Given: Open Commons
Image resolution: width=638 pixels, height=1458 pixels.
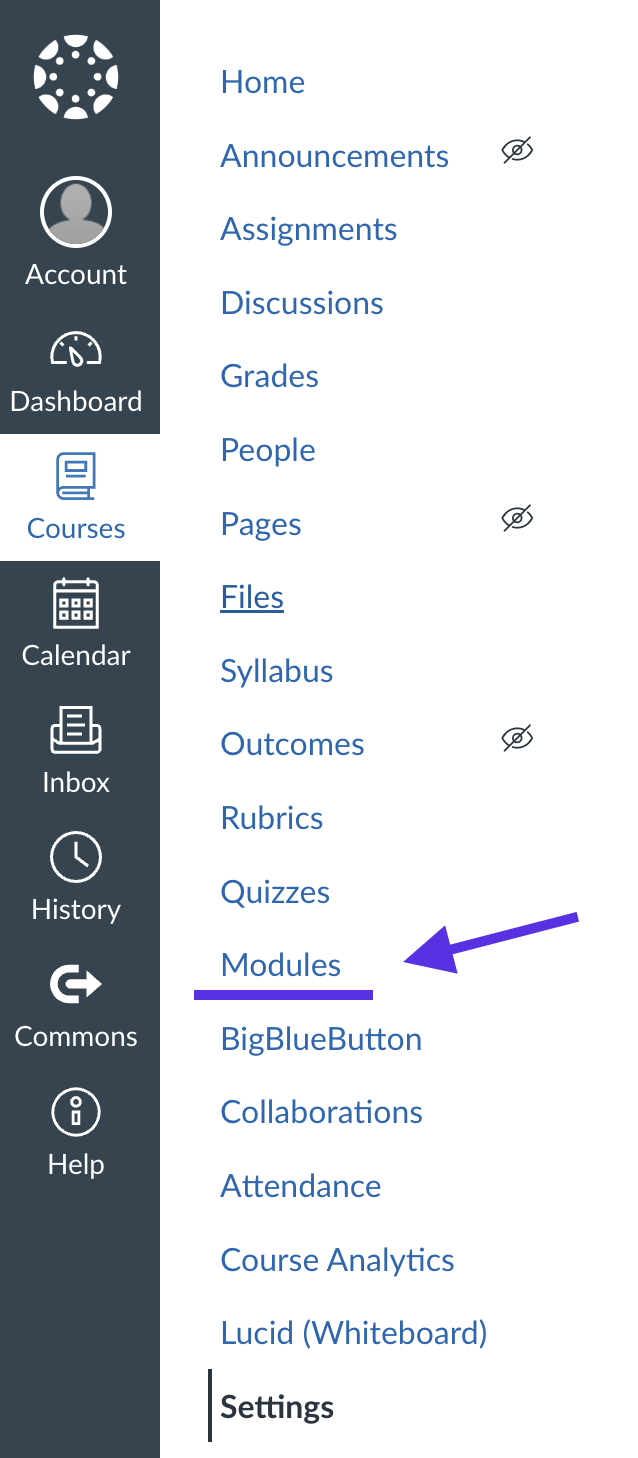Looking at the screenshot, I should [x=76, y=1005].
